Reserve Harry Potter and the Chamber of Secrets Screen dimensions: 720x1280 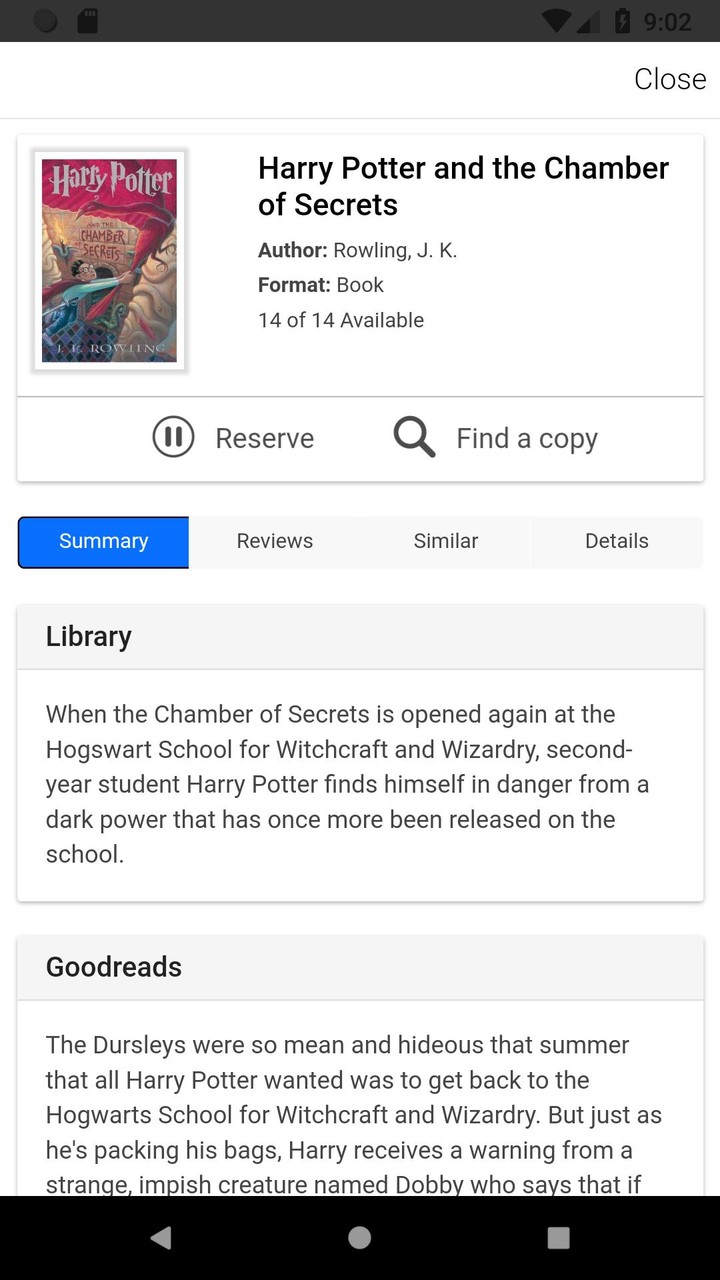(x=233, y=437)
